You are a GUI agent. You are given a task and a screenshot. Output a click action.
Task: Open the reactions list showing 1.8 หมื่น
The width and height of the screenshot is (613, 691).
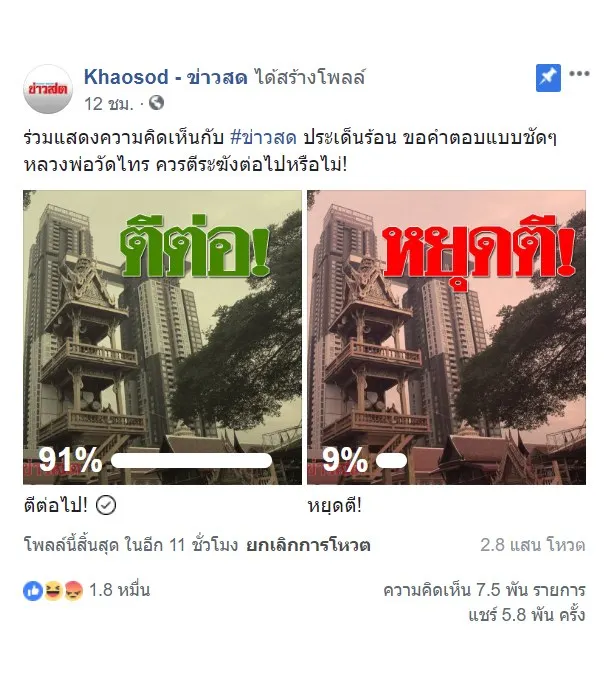pyautogui.click(x=87, y=590)
